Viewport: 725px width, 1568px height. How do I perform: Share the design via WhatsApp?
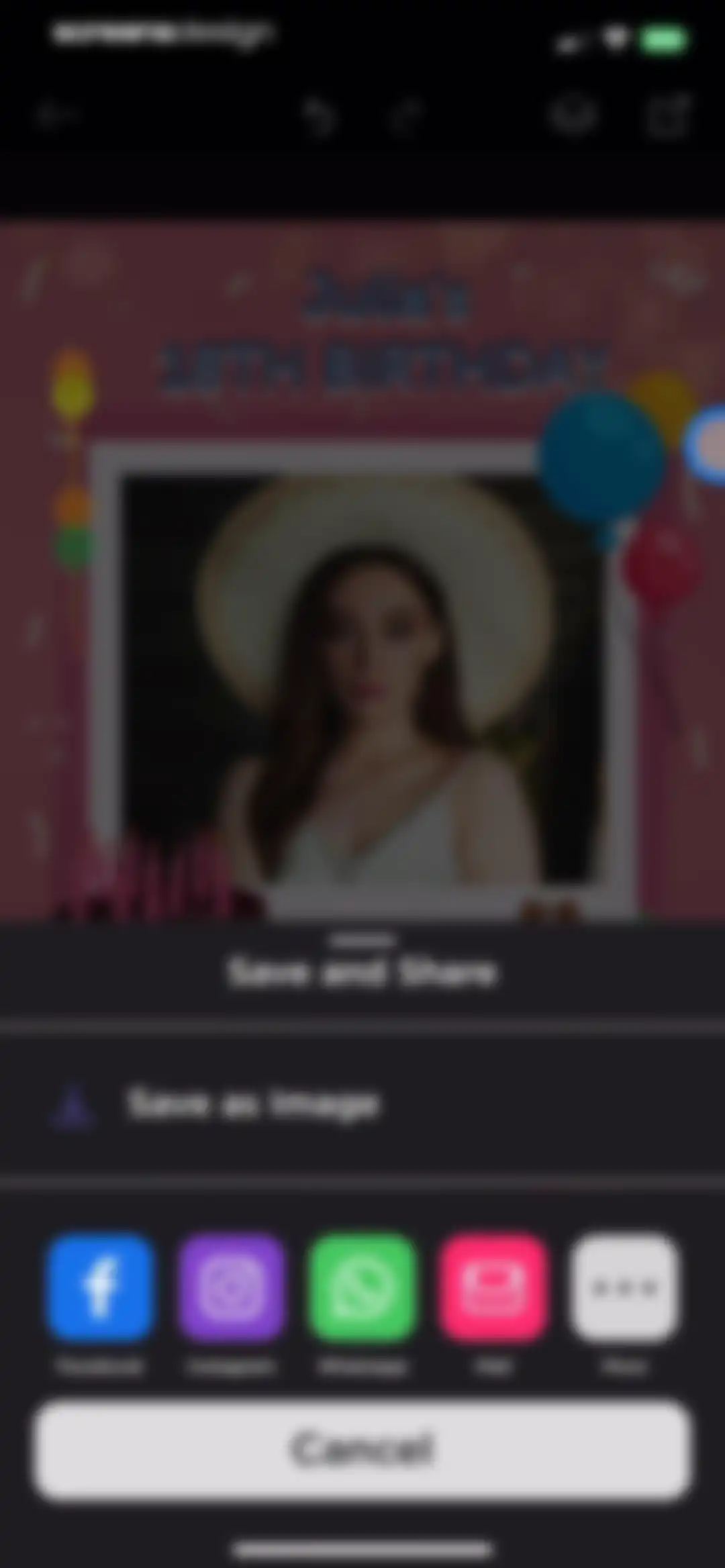click(x=362, y=1287)
